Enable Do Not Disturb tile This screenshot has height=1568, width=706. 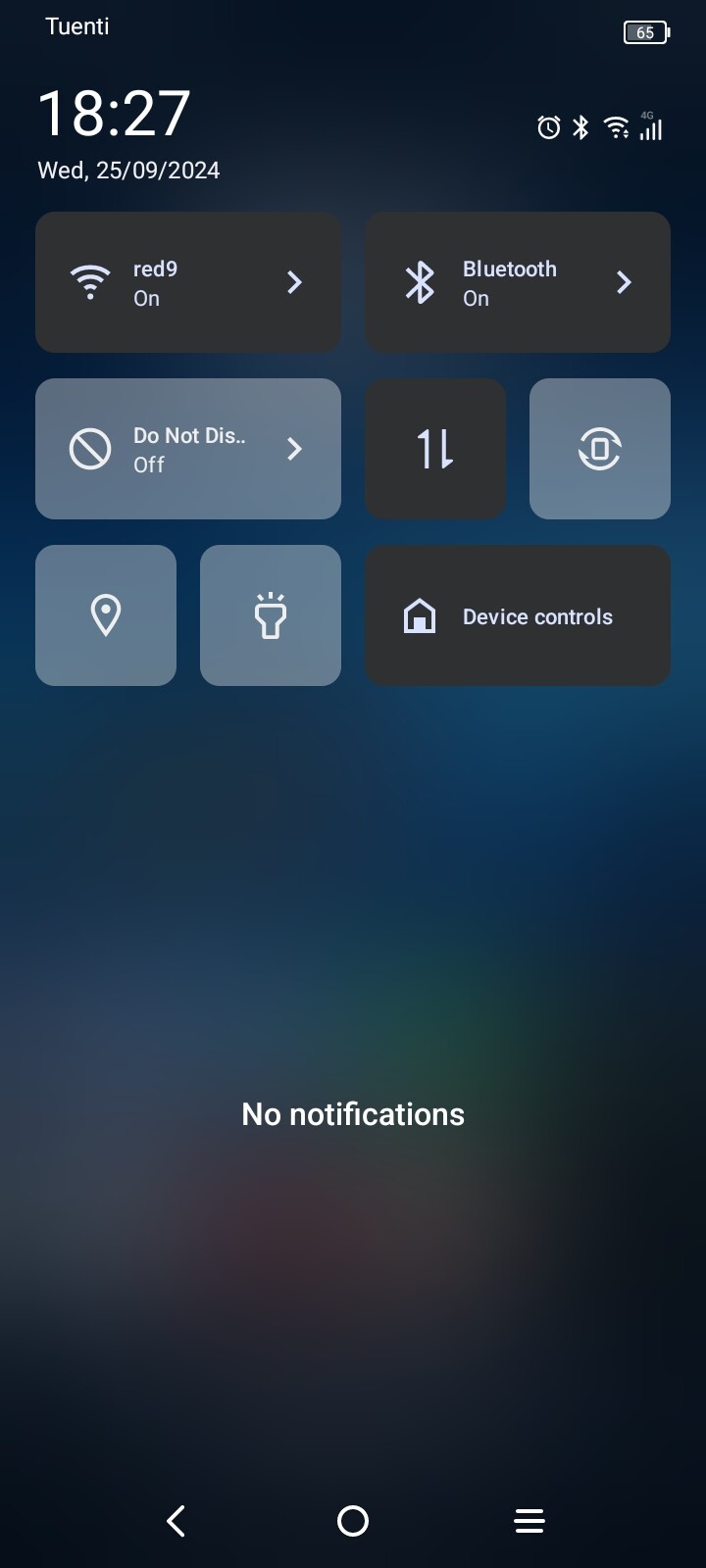click(x=188, y=449)
